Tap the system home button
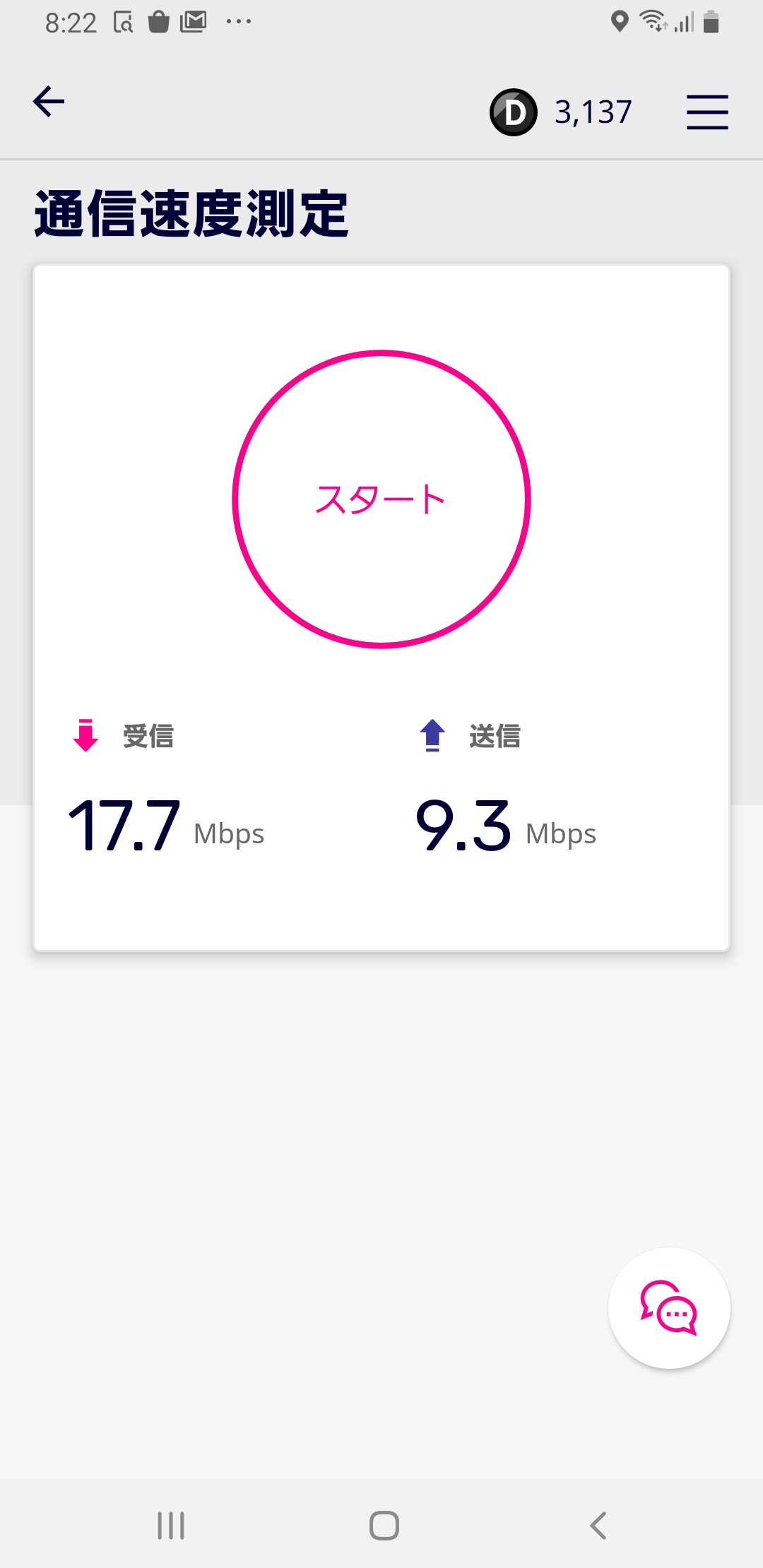763x1568 pixels. (384, 1526)
